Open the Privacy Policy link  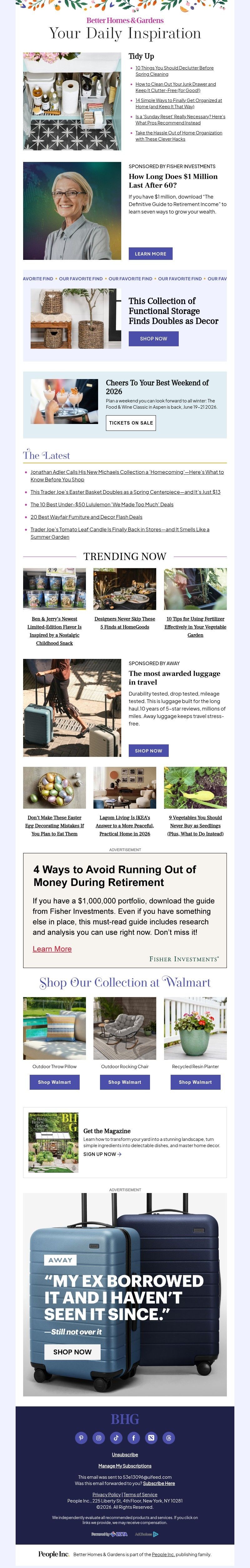coord(106,1494)
